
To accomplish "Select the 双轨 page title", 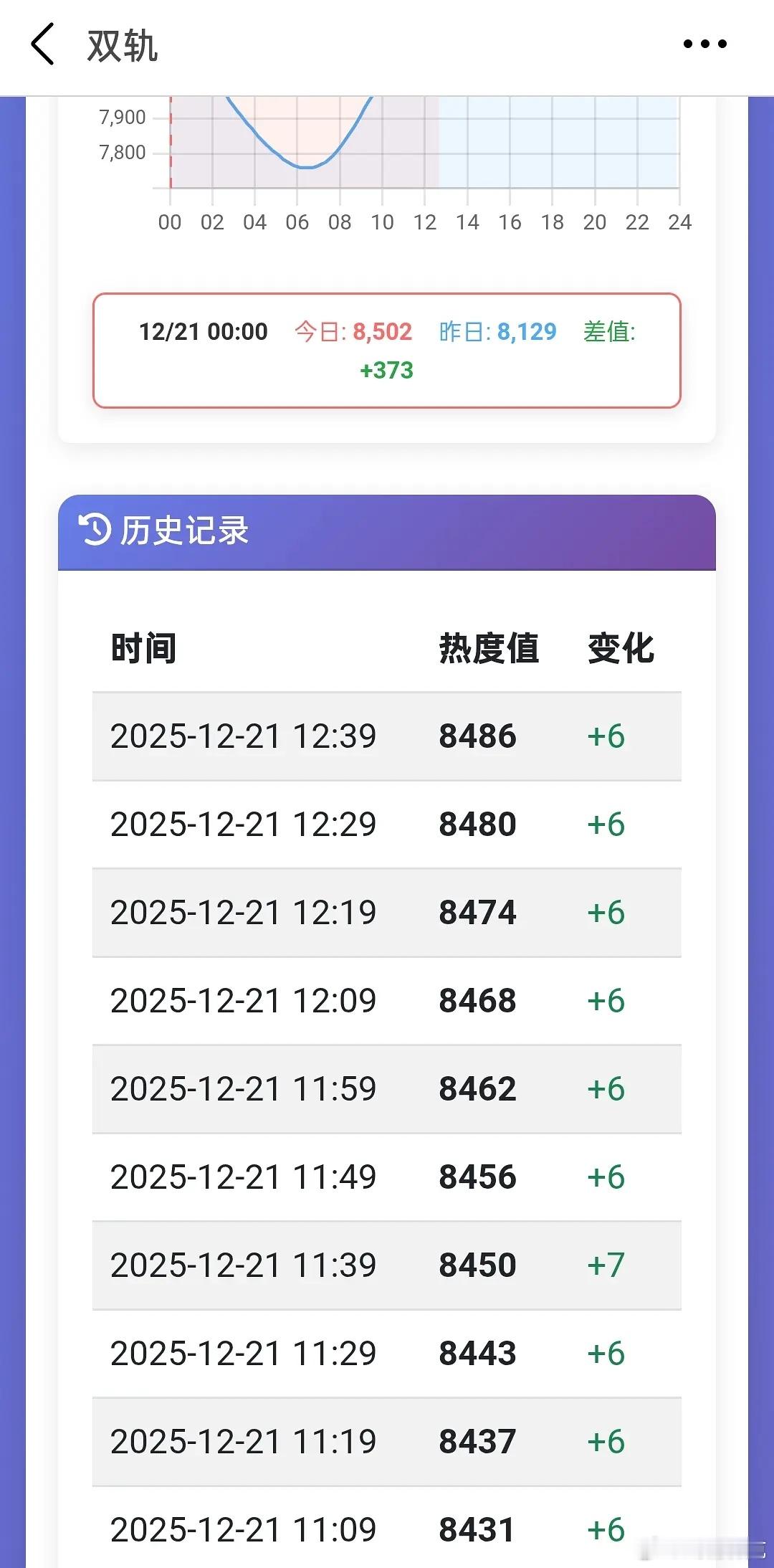I will [x=122, y=45].
